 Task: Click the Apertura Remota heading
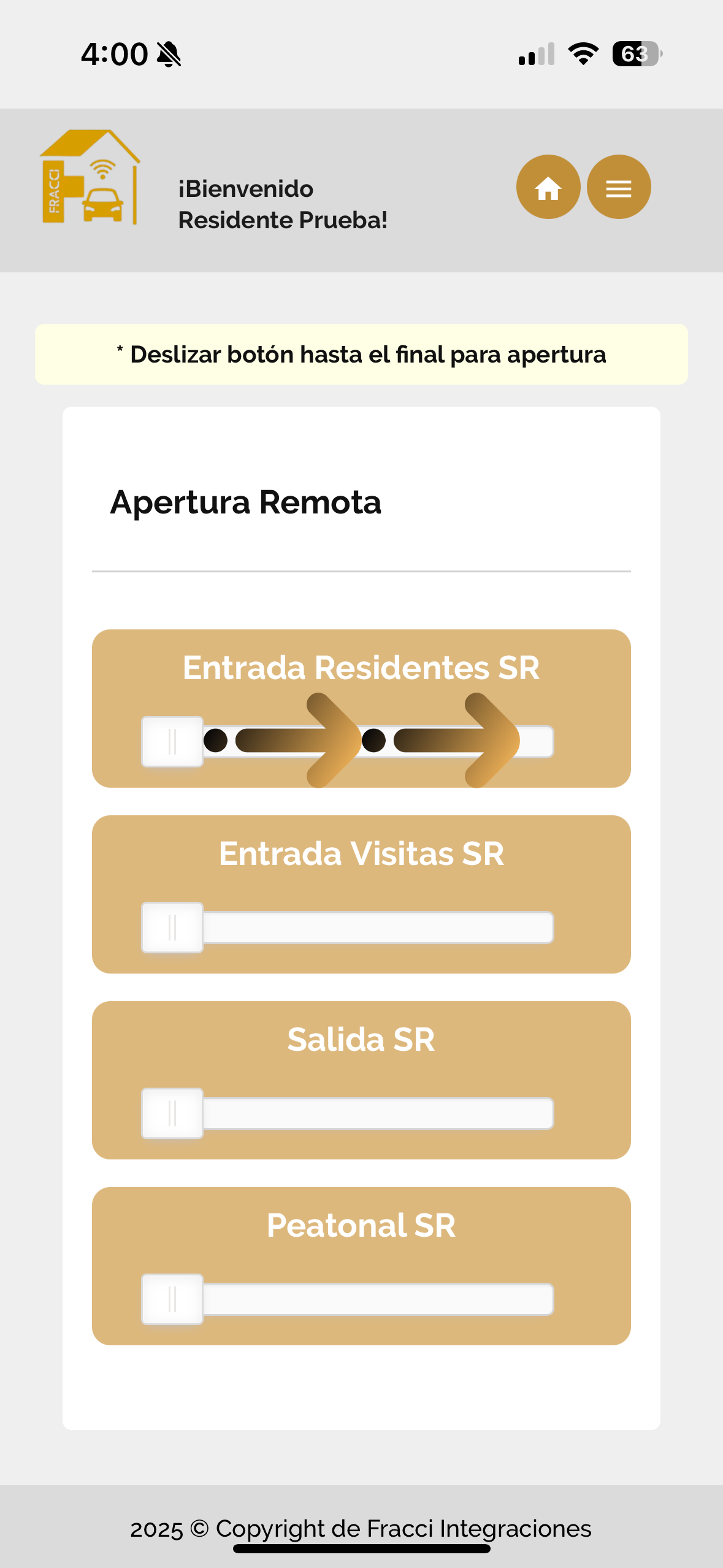[245, 503]
